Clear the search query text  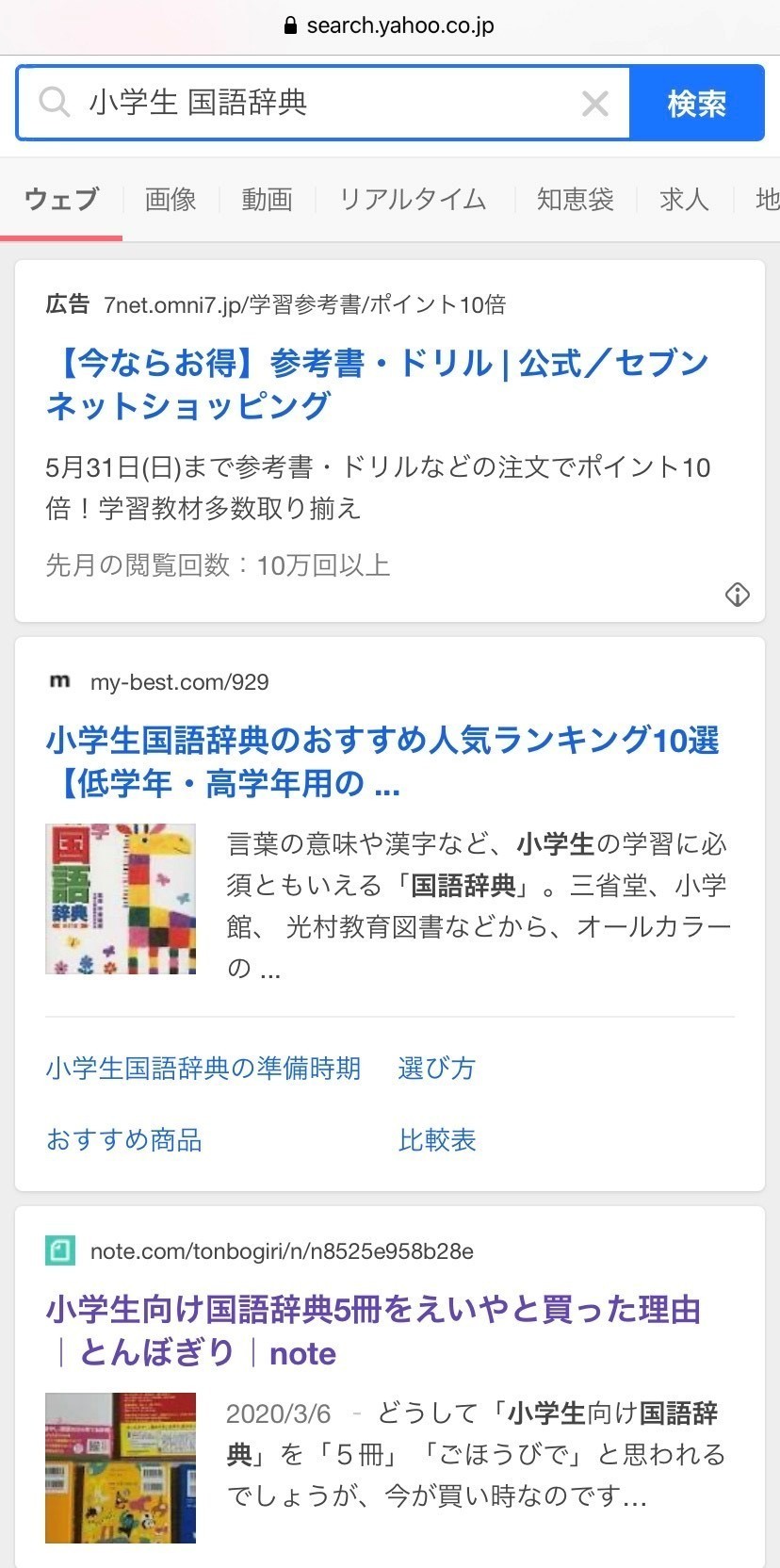[594, 103]
